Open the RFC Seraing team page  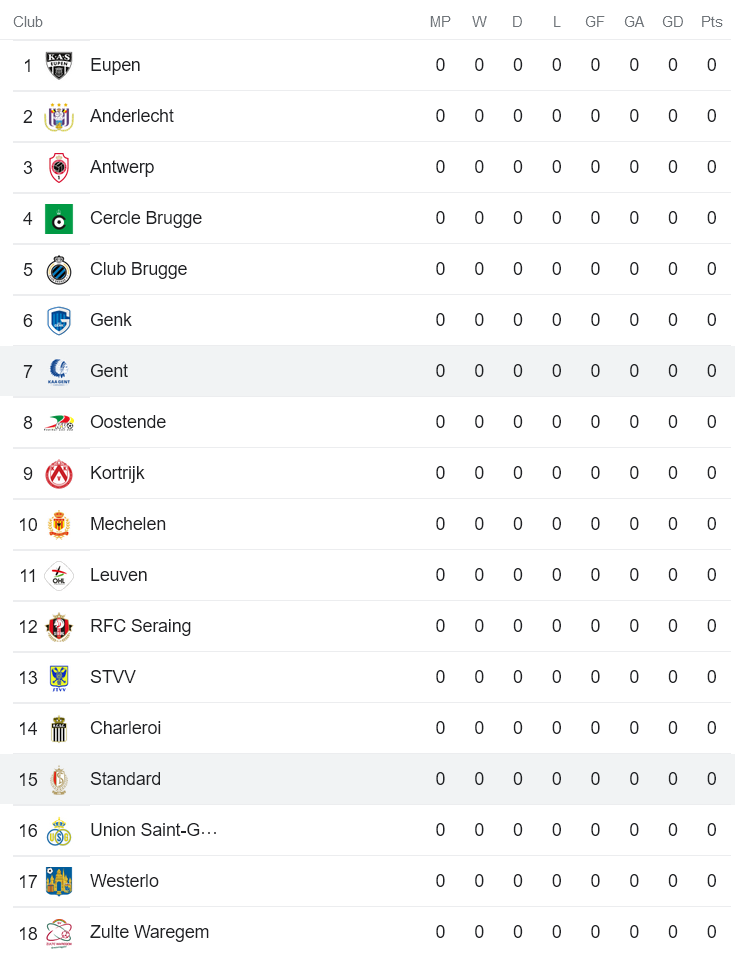(142, 626)
